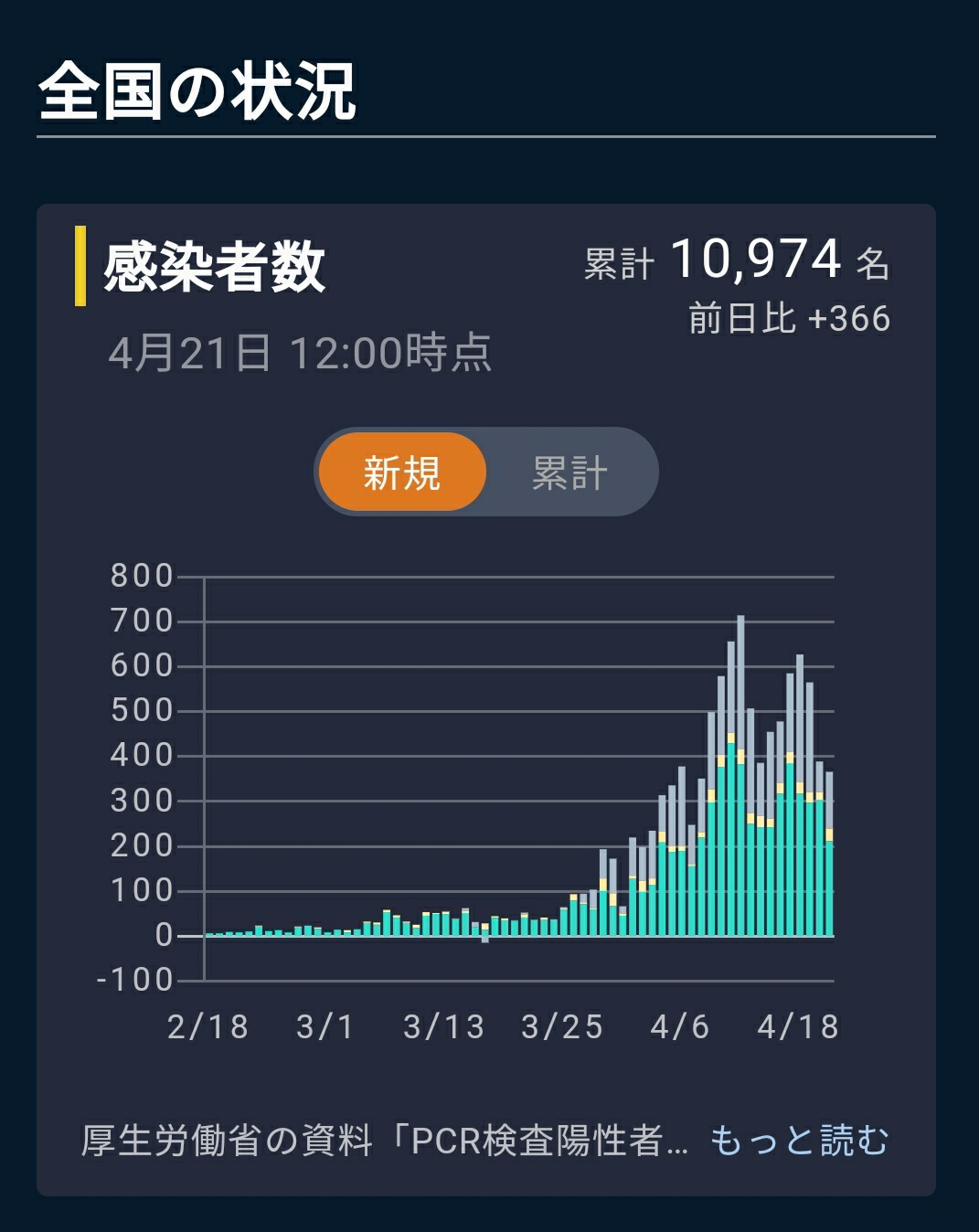This screenshot has height=1232, width=979.
Task: Tap もっと読む to read more
Action: coord(799,1140)
